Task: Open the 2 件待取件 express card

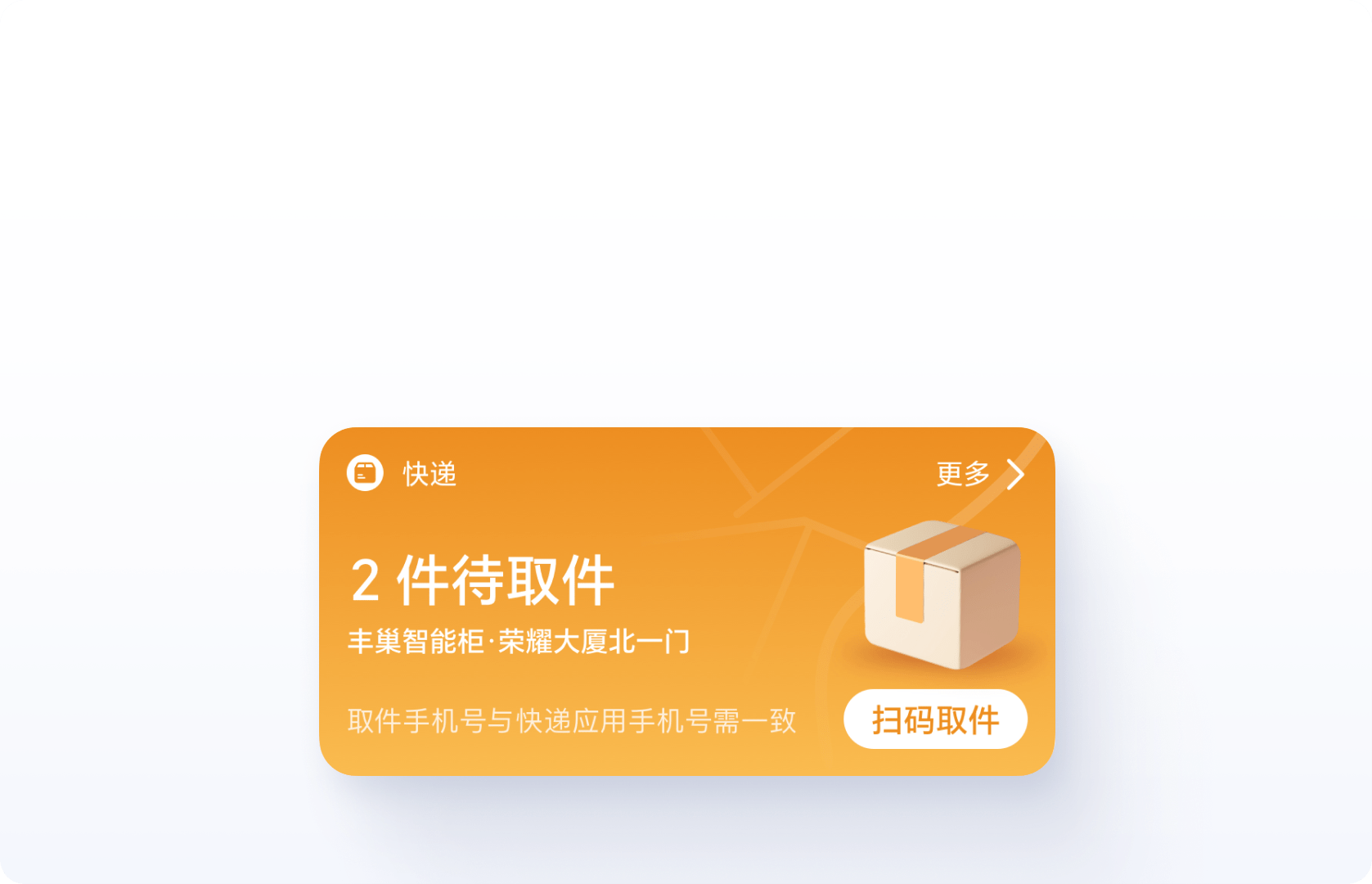Action: (x=483, y=580)
